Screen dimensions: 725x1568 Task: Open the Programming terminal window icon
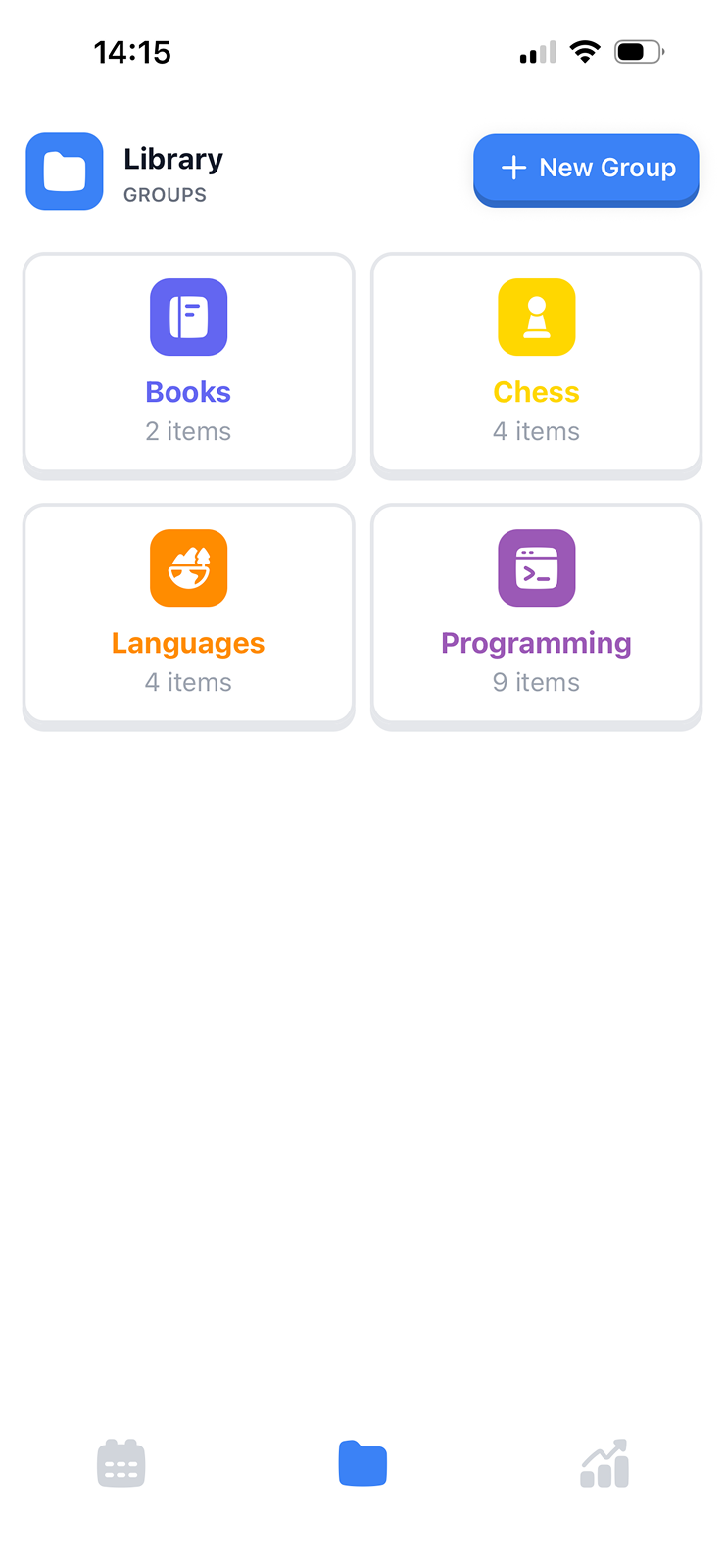(x=536, y=567)
